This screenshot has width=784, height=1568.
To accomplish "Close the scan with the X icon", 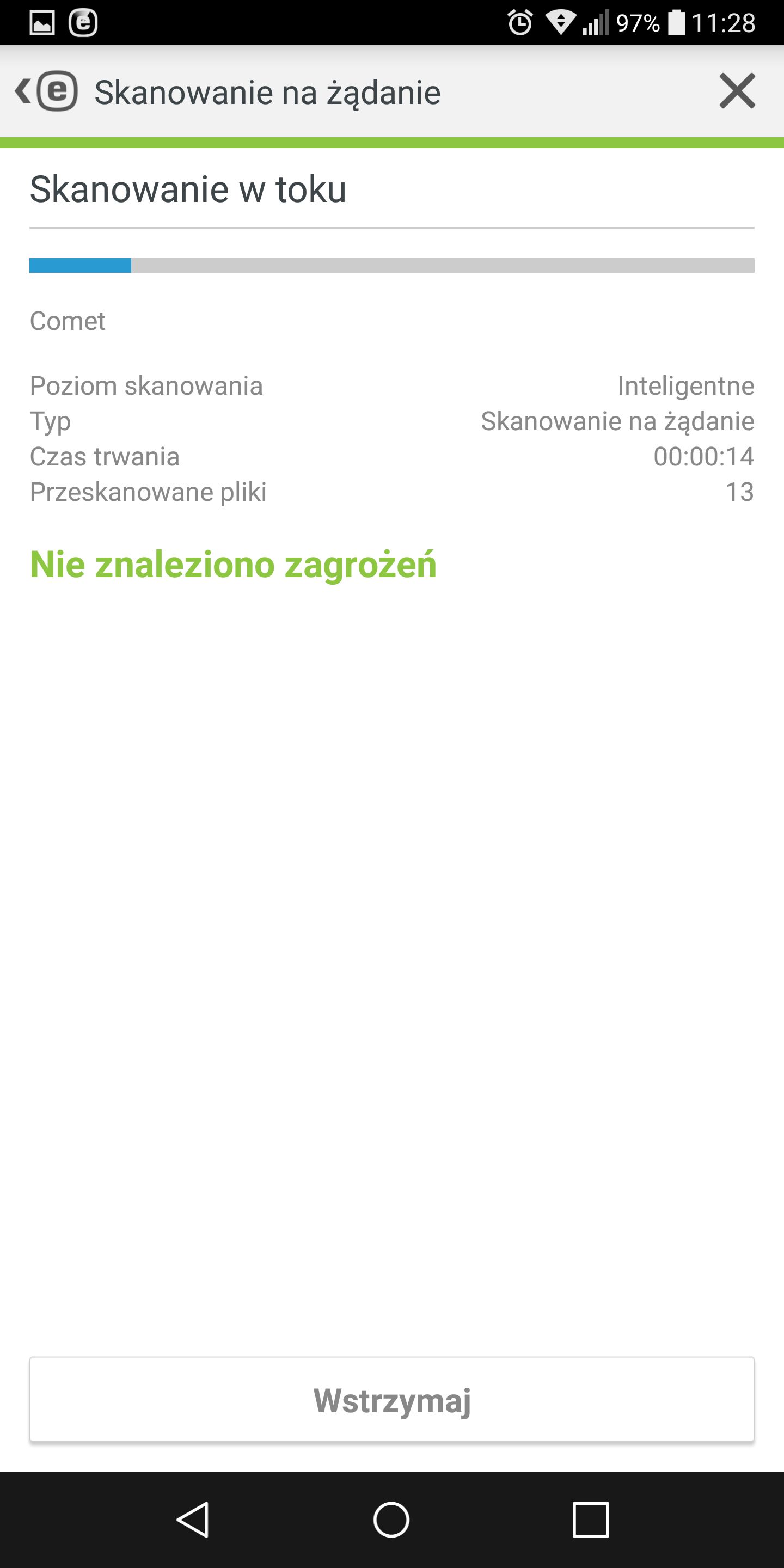I will tap(737, 91).
